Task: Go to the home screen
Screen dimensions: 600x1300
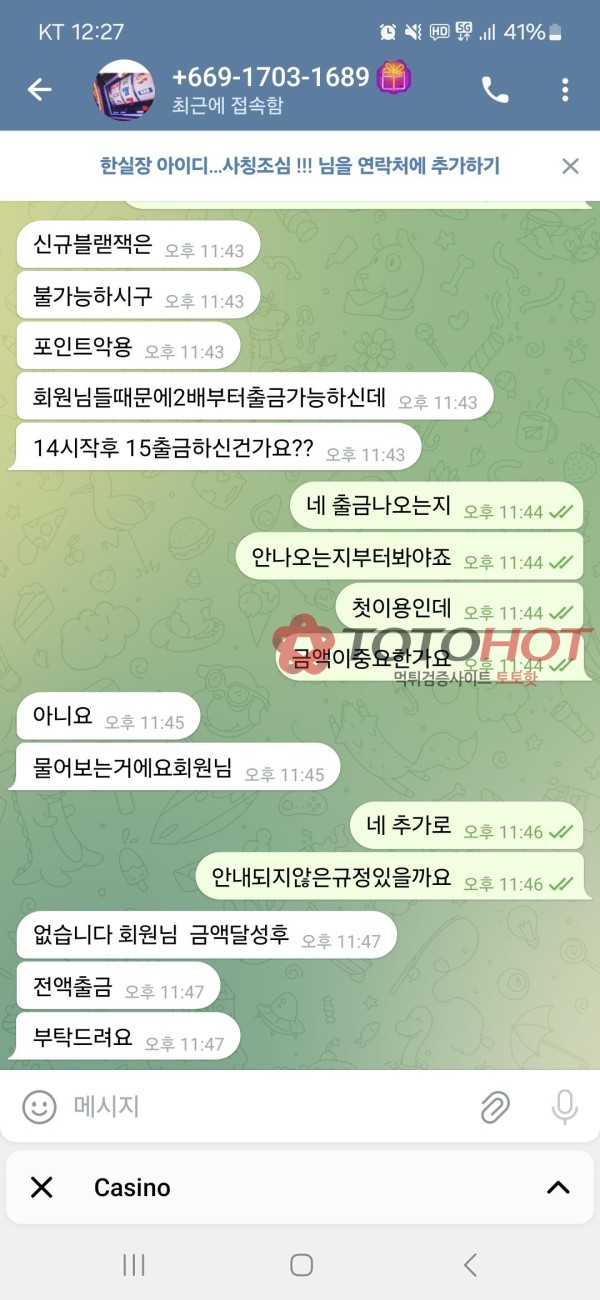Action: point(301,1265)
